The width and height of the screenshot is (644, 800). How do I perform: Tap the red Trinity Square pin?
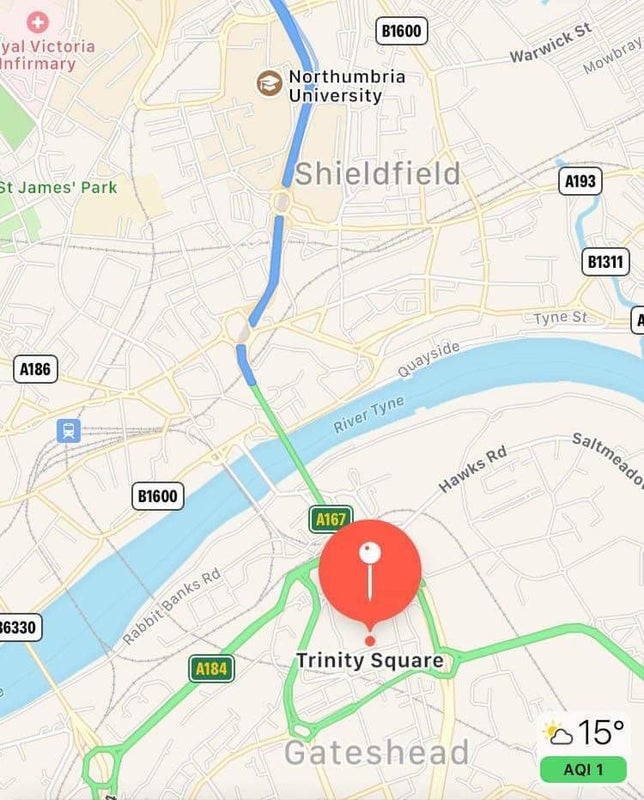click(370, 571)
